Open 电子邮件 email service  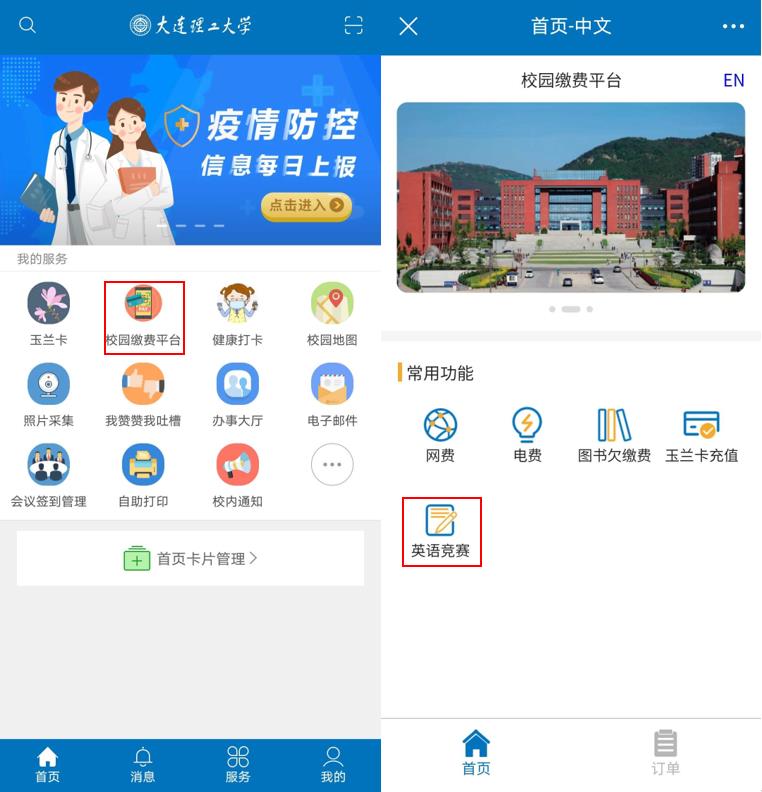point(332,393)
